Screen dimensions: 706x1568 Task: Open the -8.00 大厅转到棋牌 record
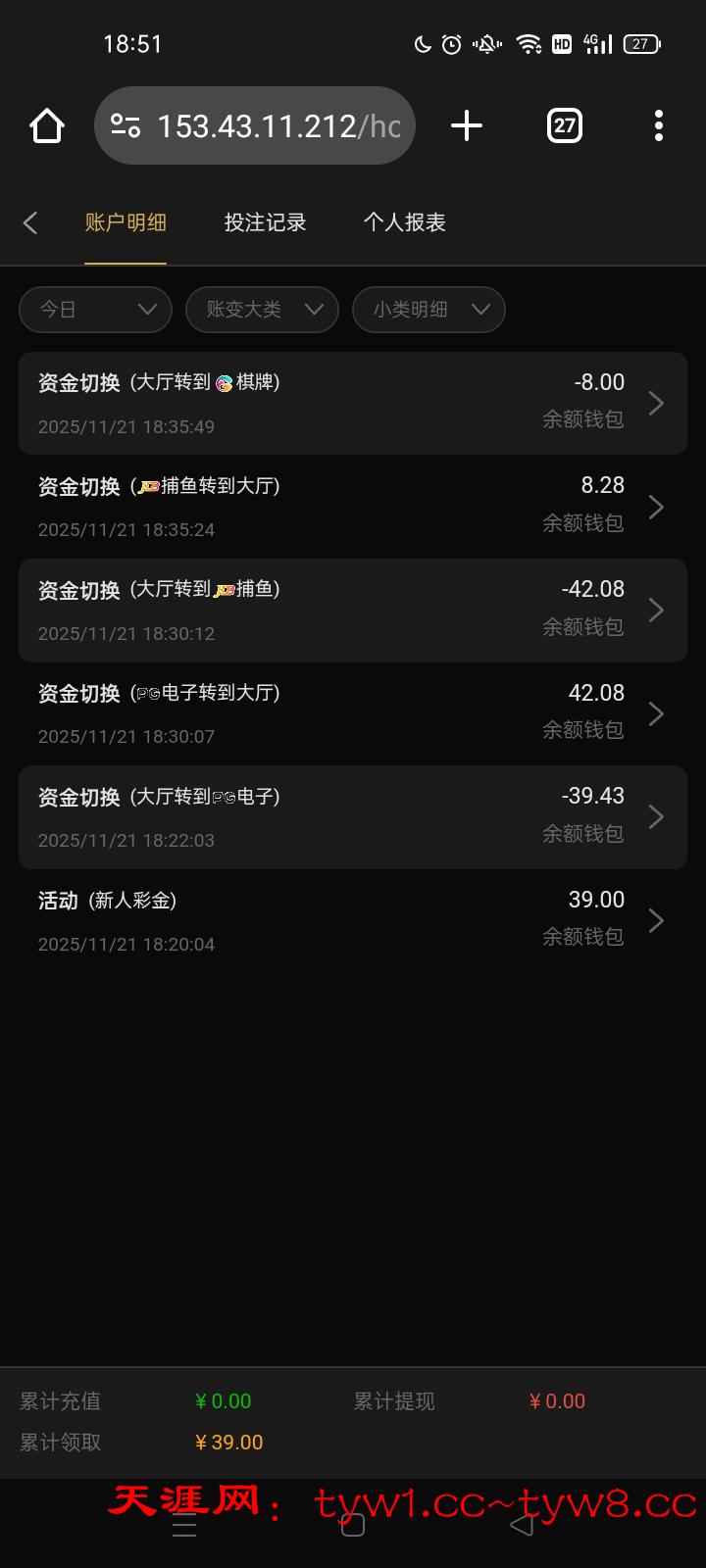click(352, 403)
